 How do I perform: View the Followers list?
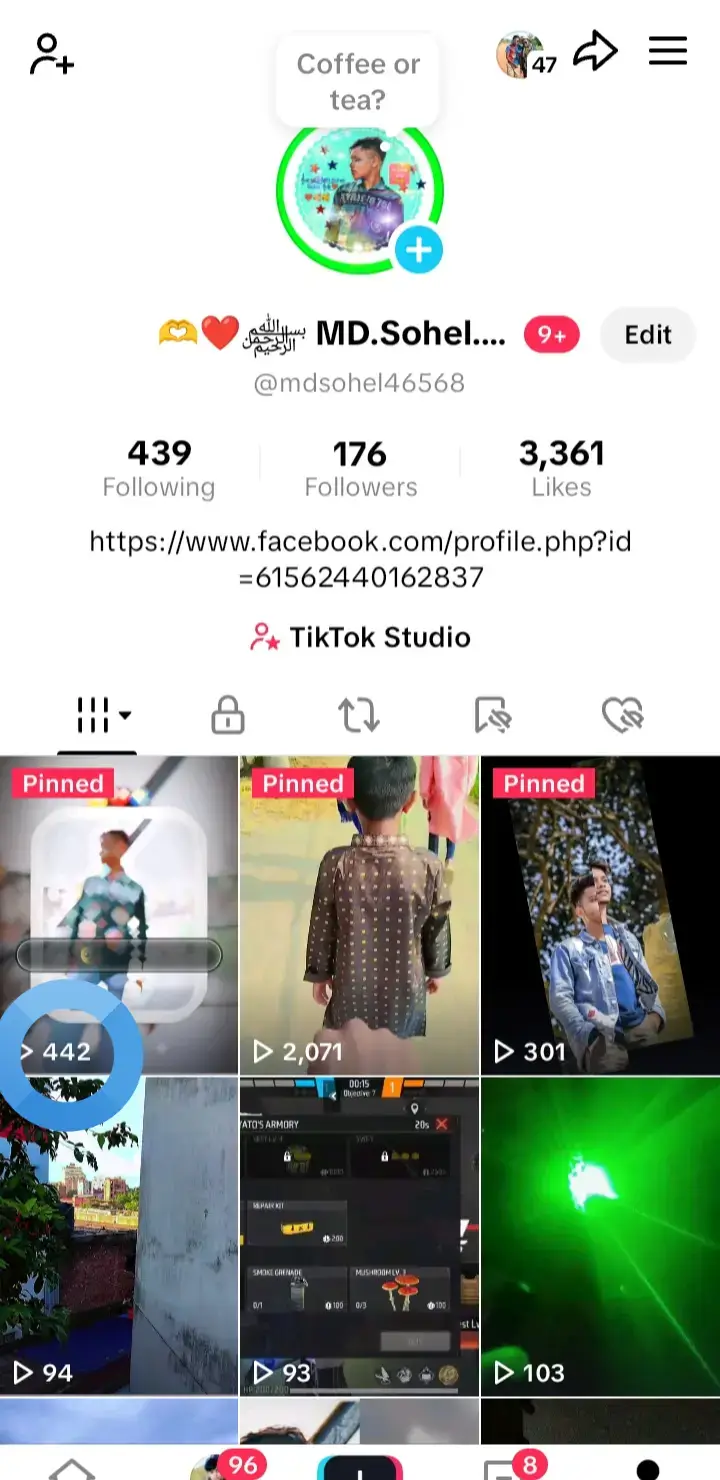coord(360,468)
